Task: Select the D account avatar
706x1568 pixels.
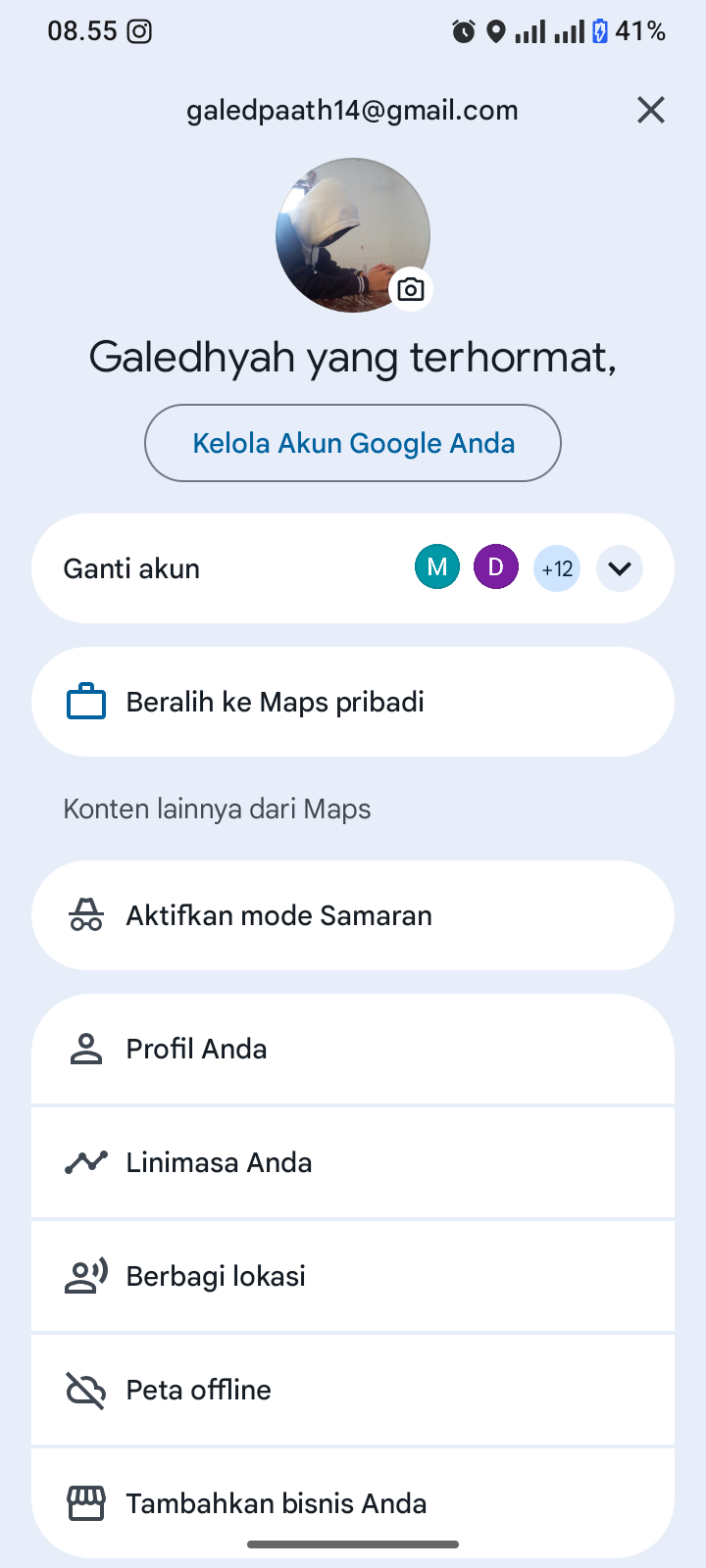Action: [496, 568]
